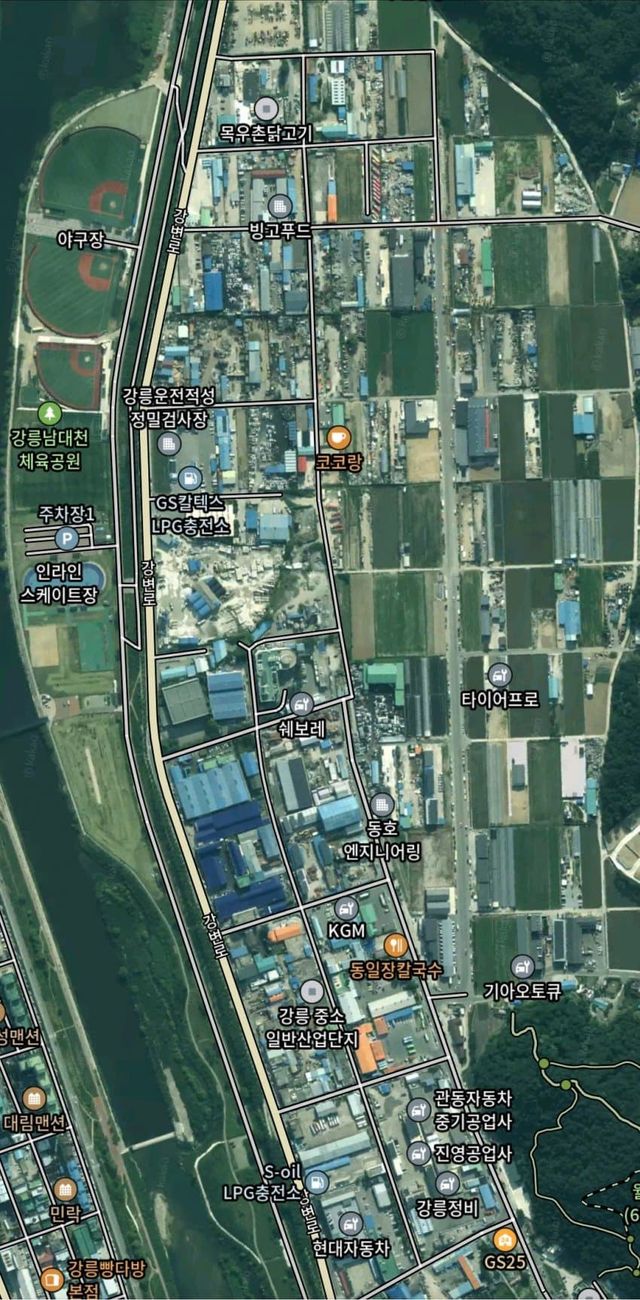Open the 쉐보레 dealership marker
The width and height of the screenshot is (640, 1300).
(302, 704)
